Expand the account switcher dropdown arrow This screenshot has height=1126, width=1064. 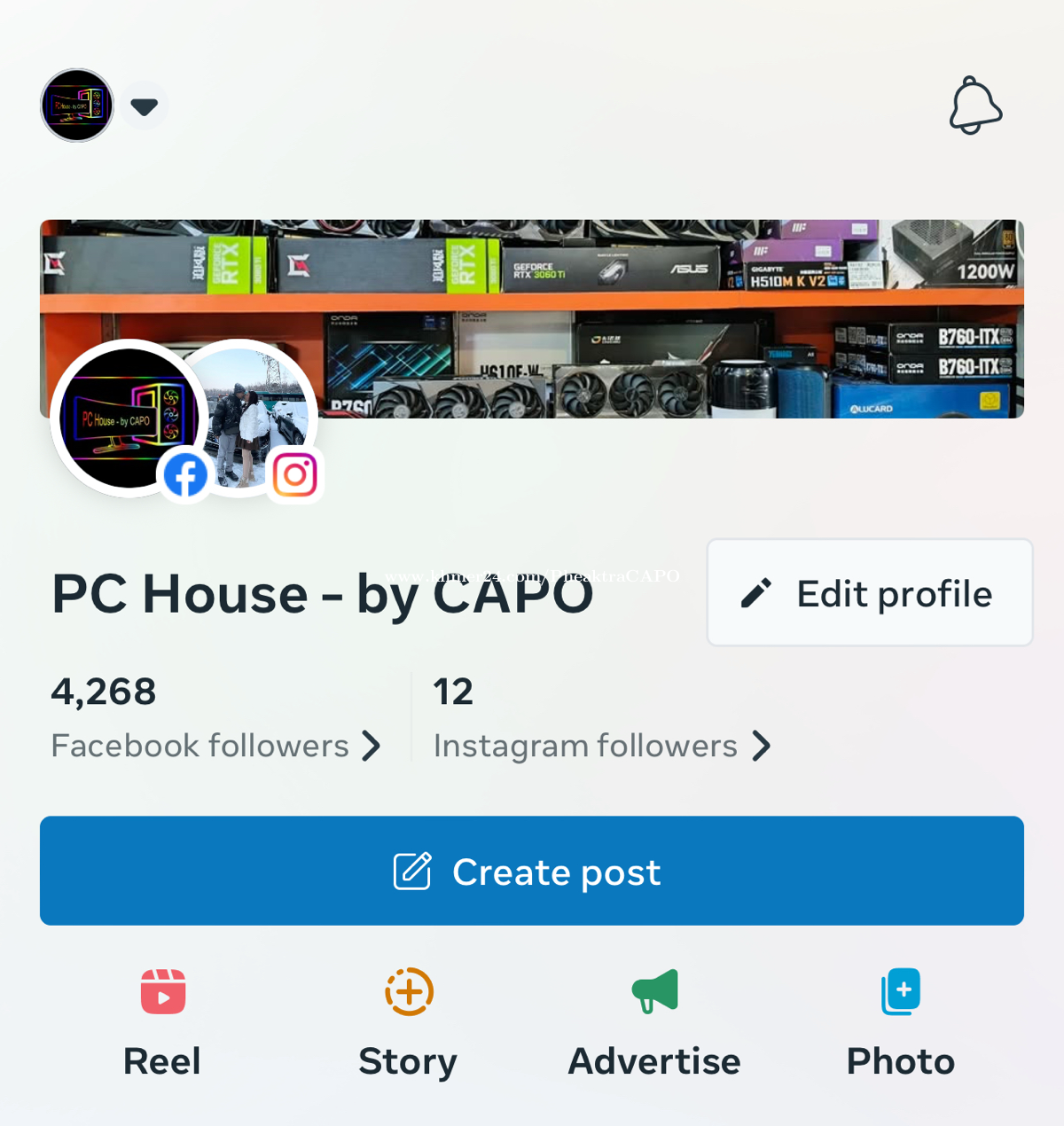click(x=144, y=106)
